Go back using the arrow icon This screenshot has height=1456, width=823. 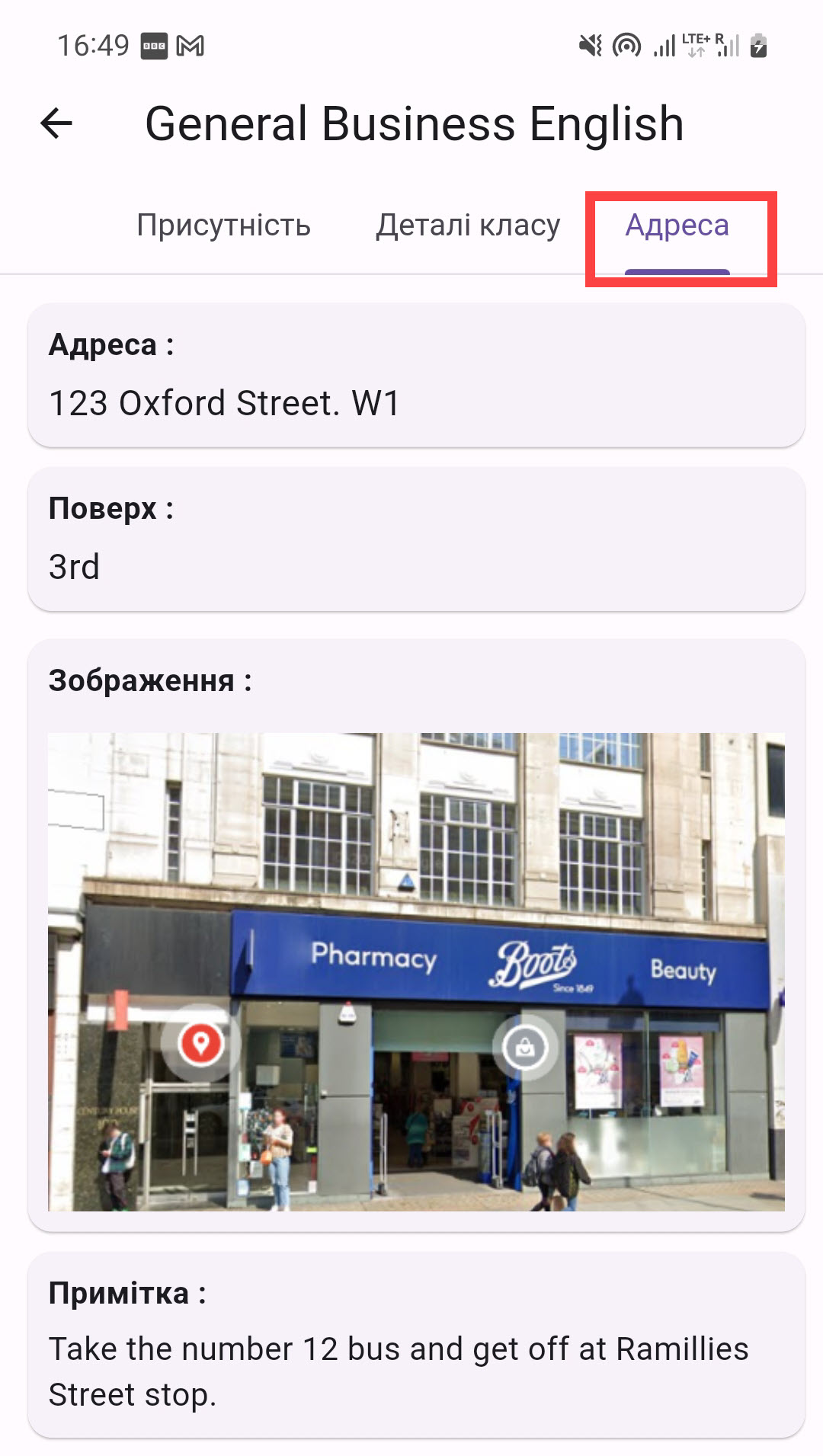click(56, 123)
